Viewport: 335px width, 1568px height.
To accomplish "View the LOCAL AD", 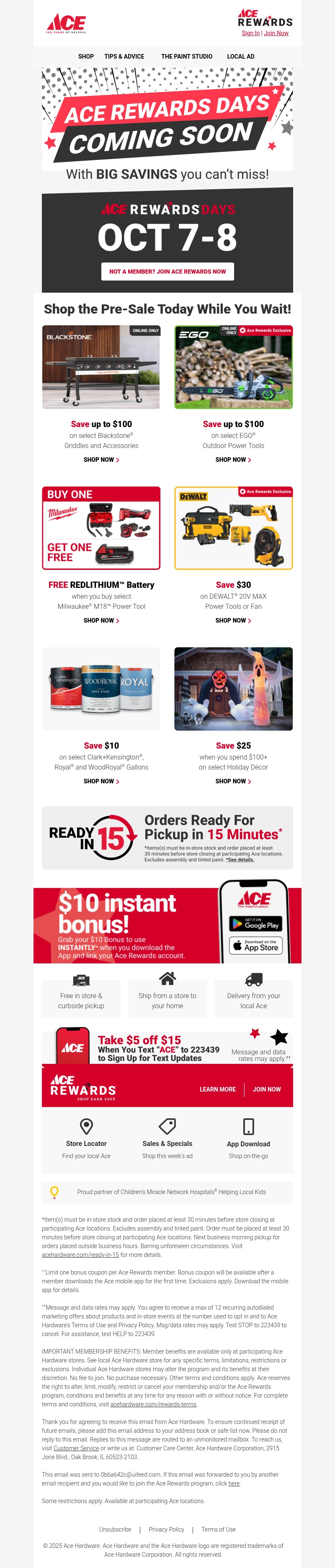I will pyautogui.click(x=241, y=57).
